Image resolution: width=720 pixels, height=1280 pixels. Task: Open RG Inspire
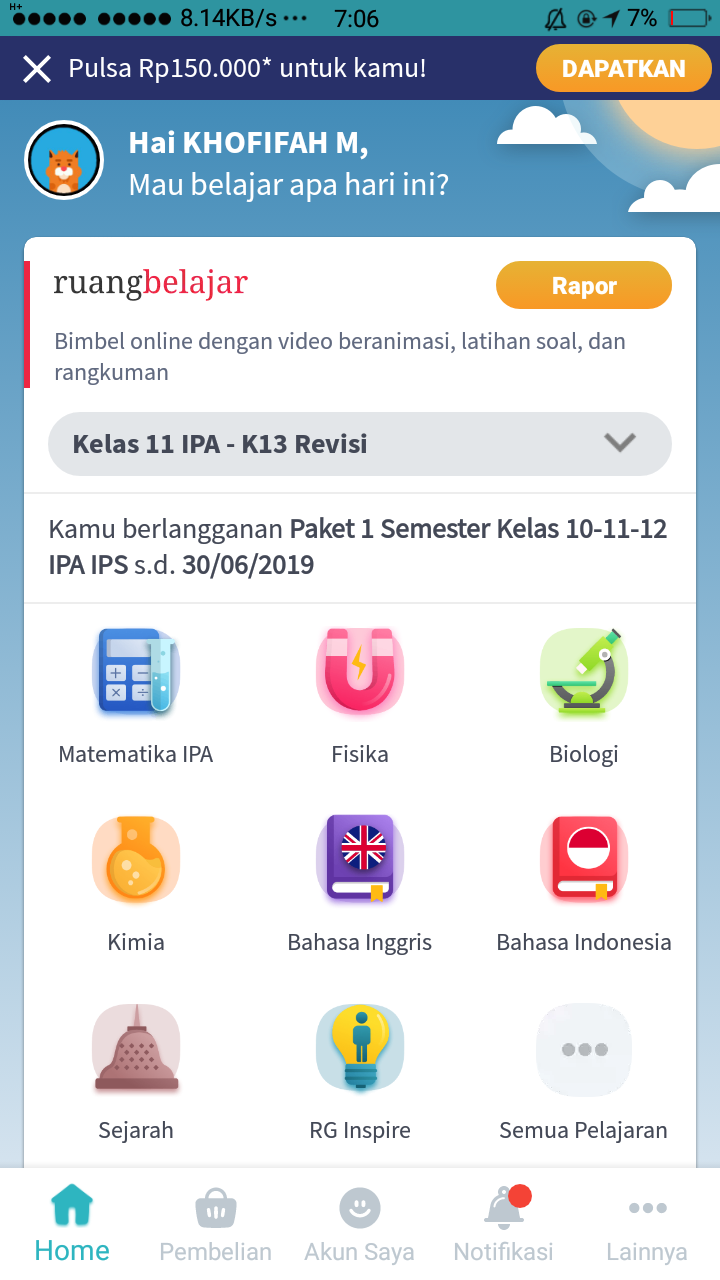360,1073
